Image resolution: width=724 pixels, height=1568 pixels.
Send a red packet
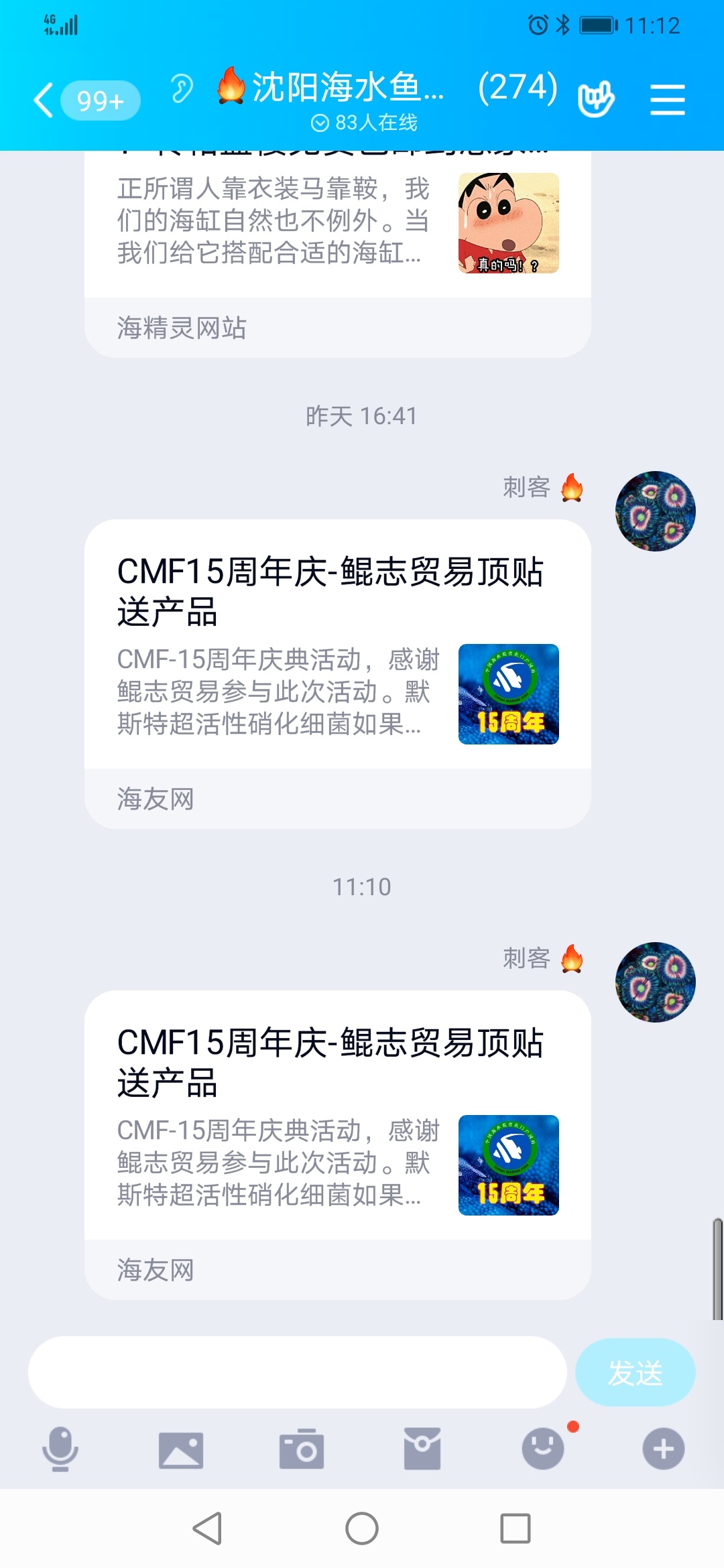[422, 1449]
